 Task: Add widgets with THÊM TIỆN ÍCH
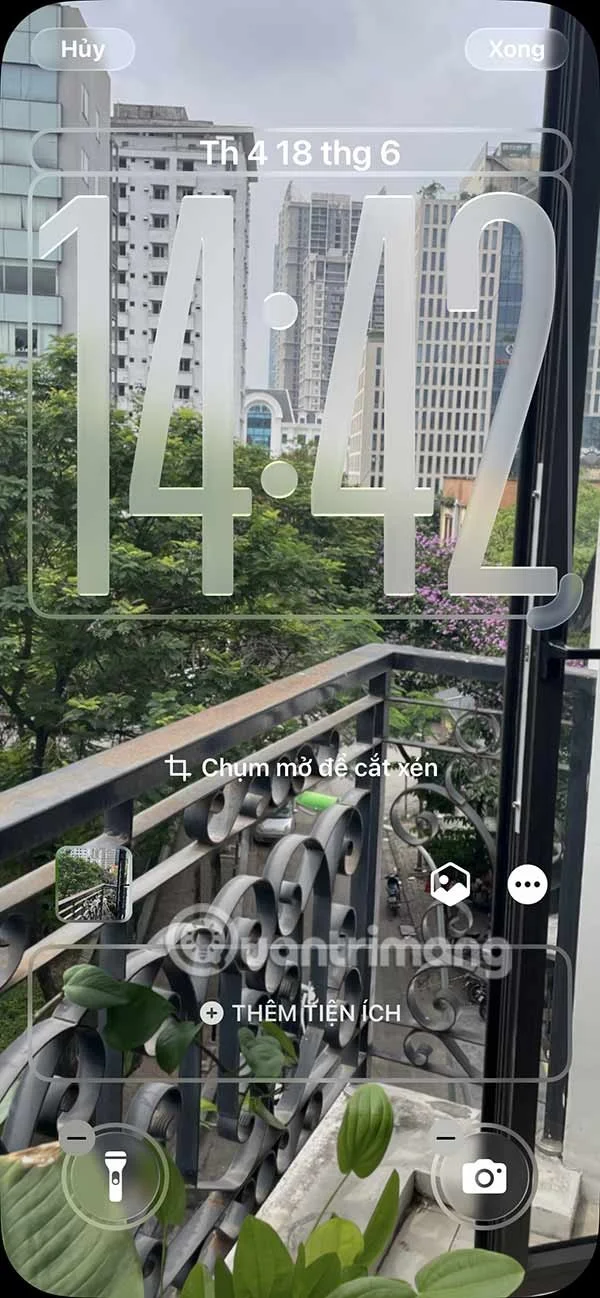pos(300,1013)
